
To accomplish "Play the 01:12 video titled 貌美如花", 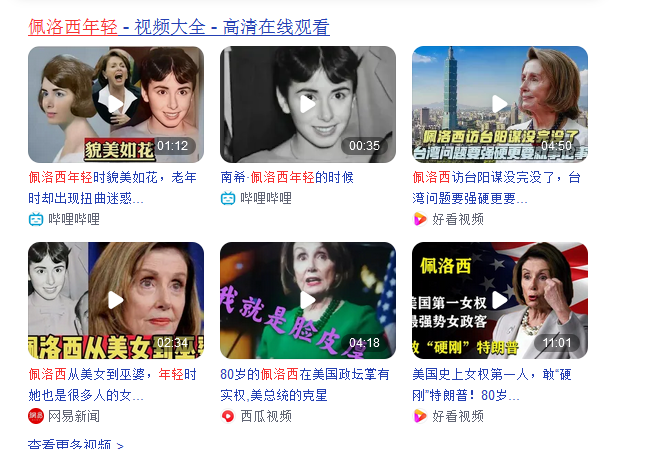I will 116,104.
